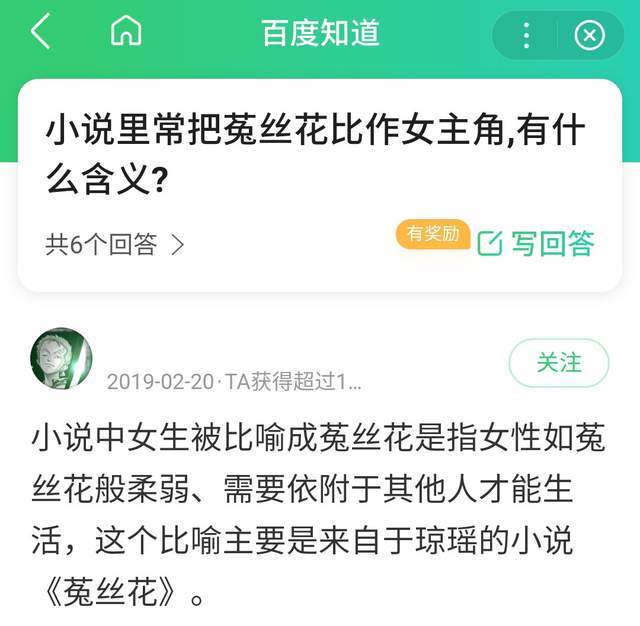The height and width of the screenshot is (626, 640).
Task: Go back using the top arrow
Action: (40, 32)
